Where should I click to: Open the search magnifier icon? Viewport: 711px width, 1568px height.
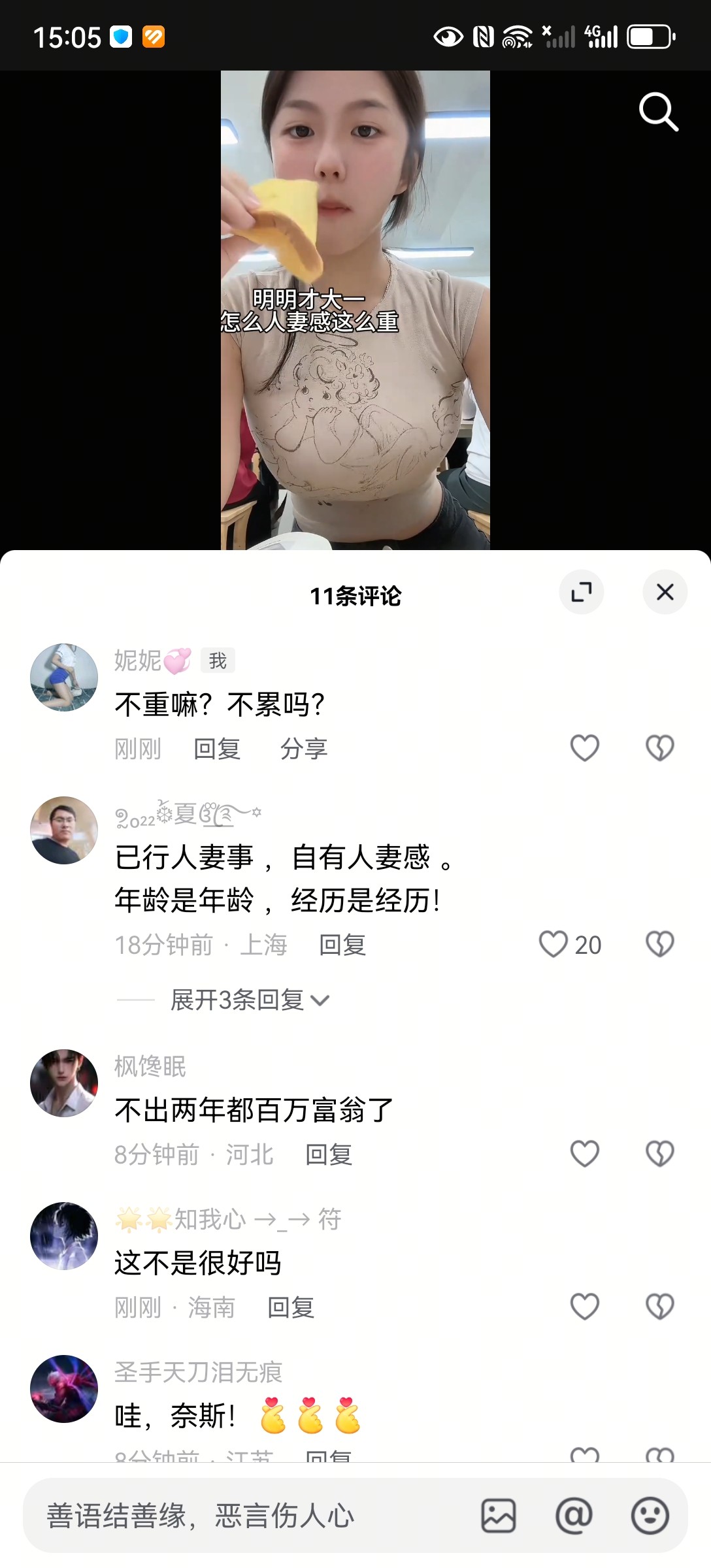click(658, 112)
